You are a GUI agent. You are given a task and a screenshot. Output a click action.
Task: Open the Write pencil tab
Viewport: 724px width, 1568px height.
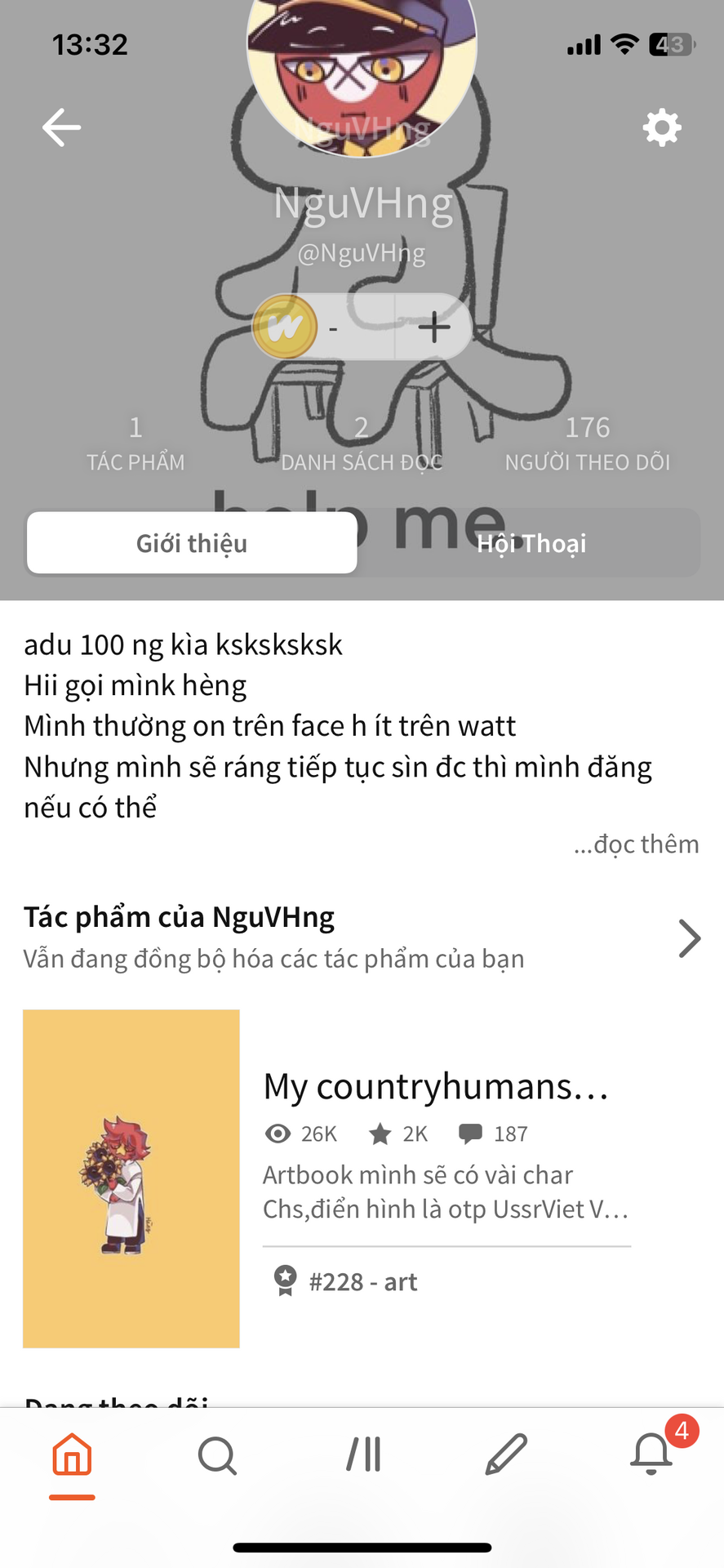pos(506,1455)
